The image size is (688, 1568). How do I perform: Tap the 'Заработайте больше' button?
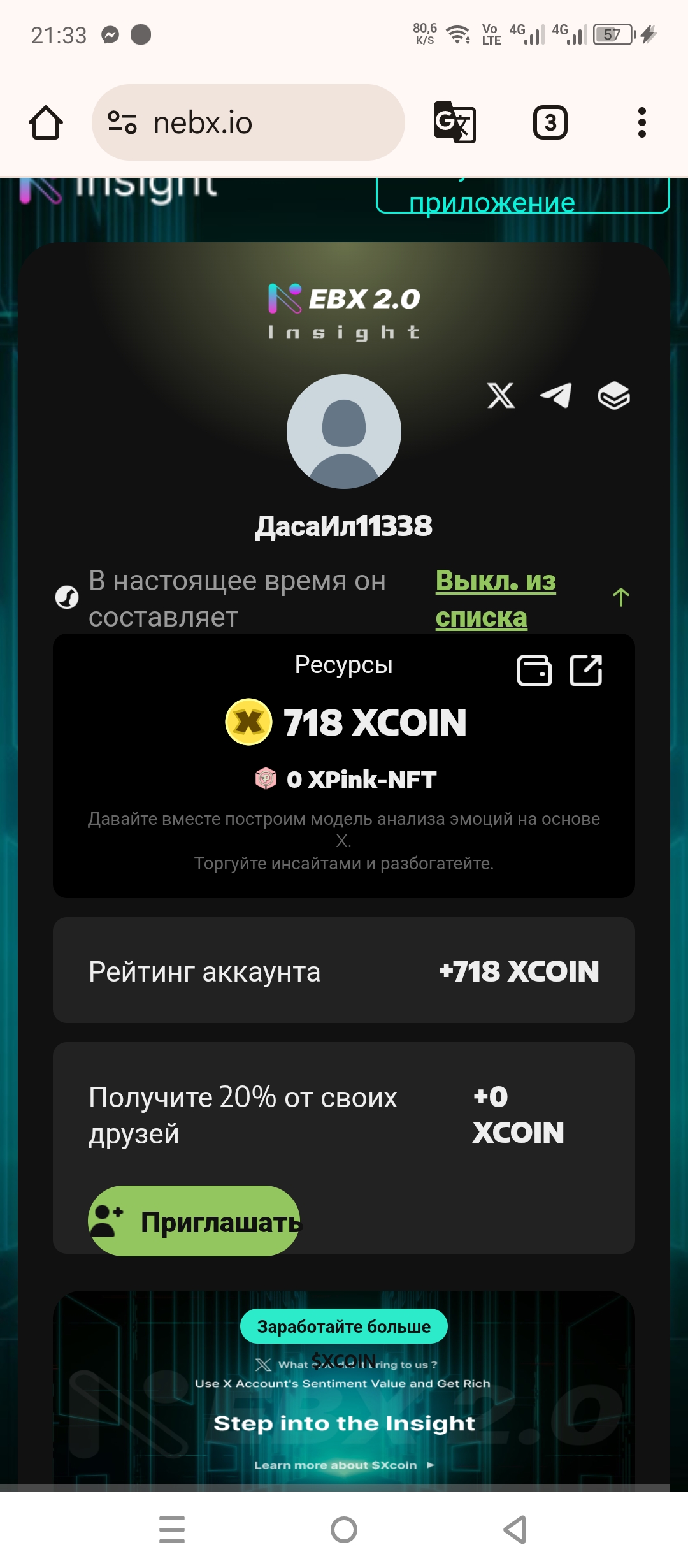coord(344,1326)
